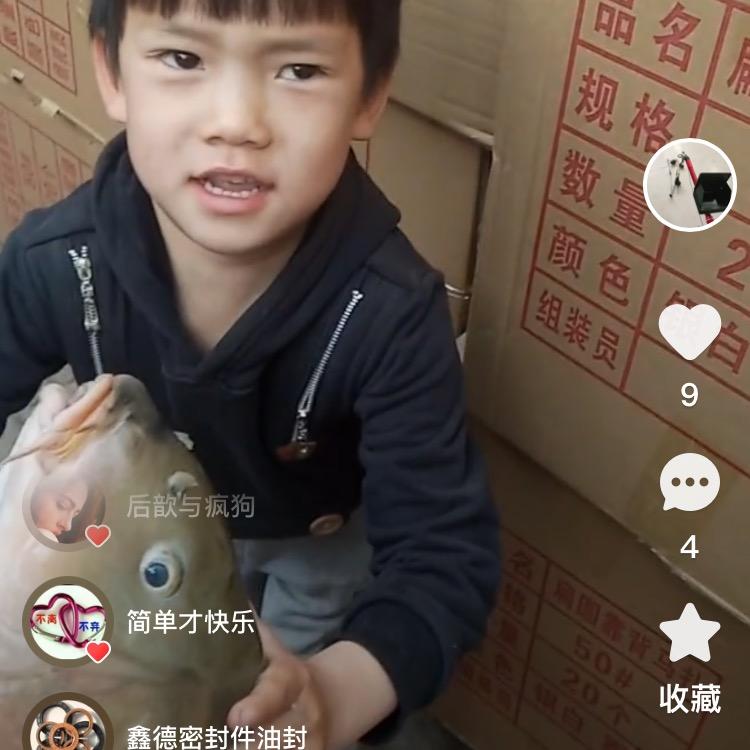Open 鑫德密封件油封's profile avatar

pos(65,728)
